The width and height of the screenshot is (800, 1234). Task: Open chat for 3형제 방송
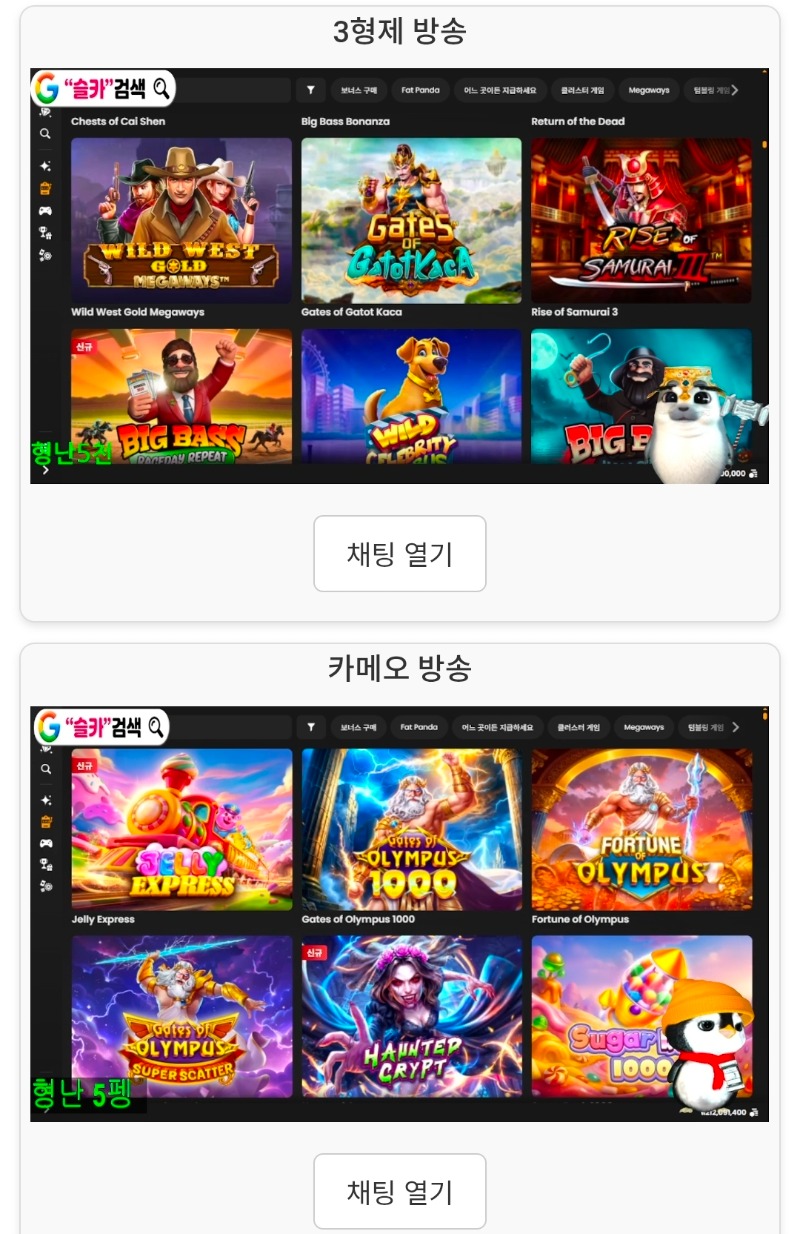point(399,554)
